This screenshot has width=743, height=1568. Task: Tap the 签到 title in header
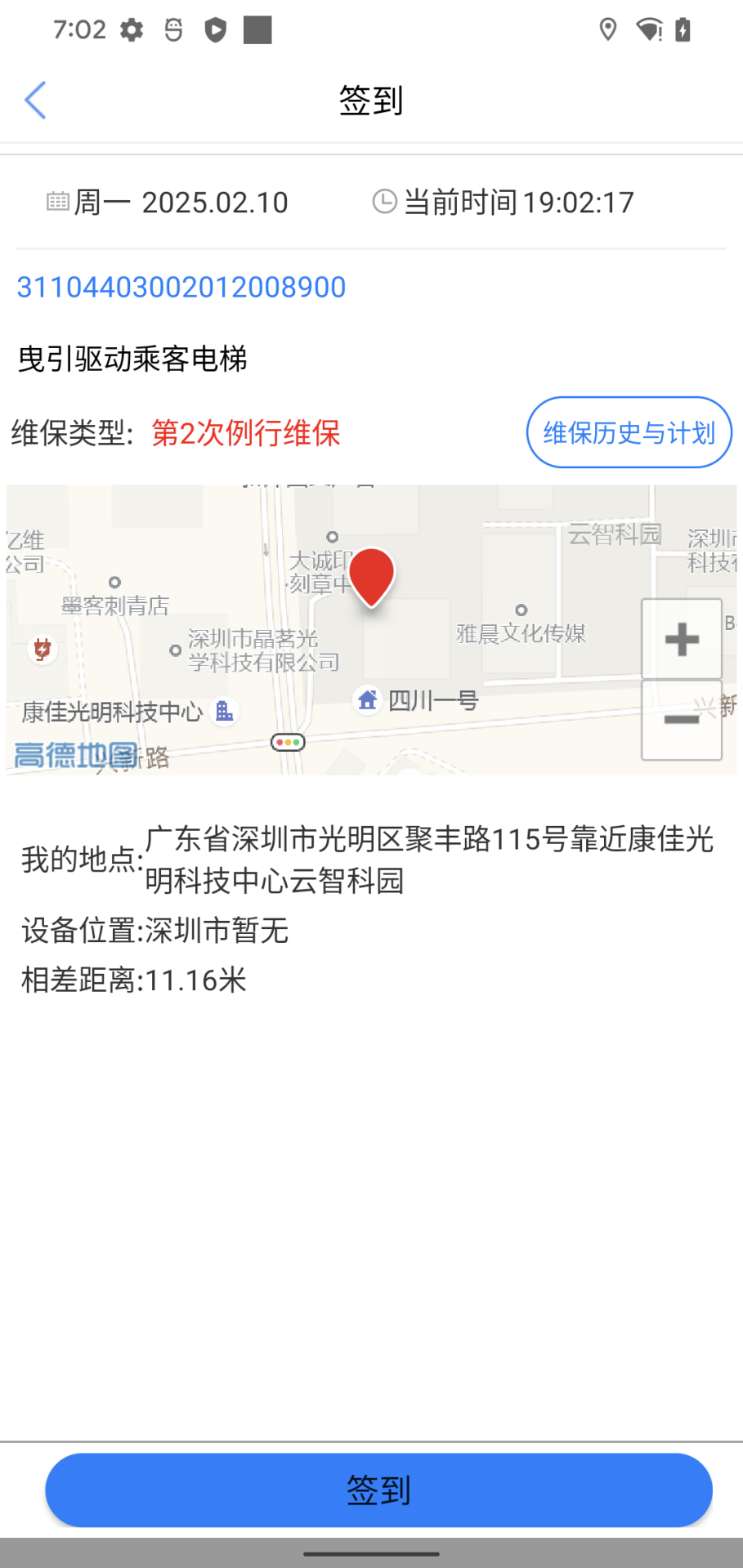point(371,100)
